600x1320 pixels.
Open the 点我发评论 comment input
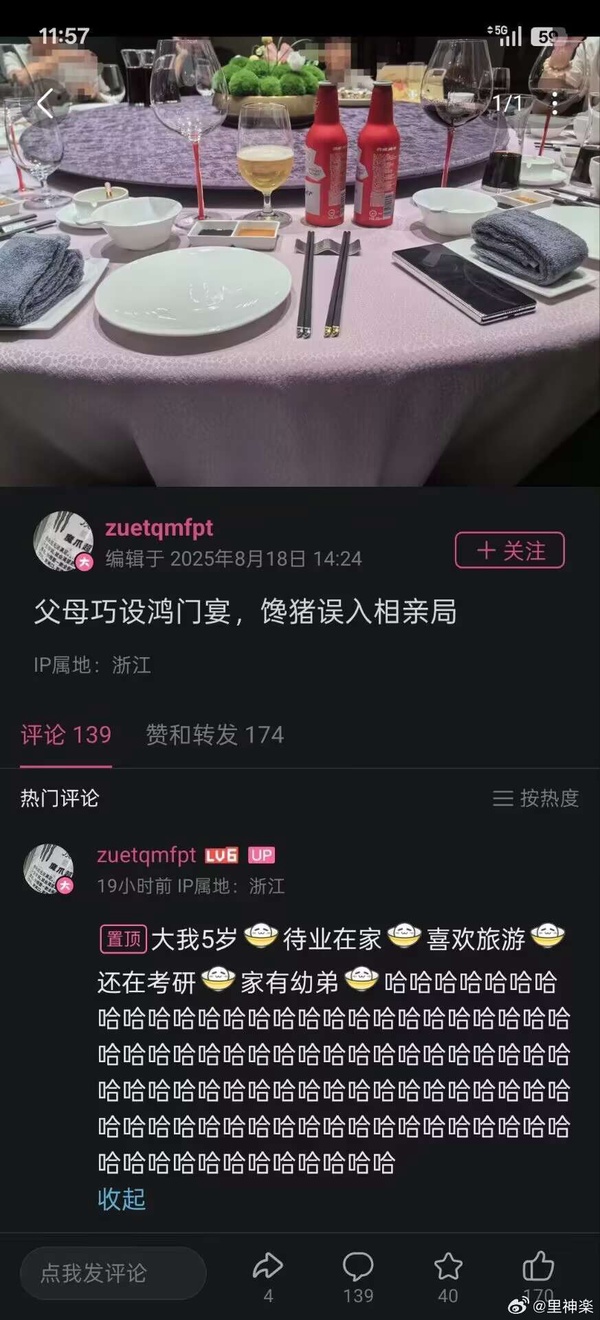point(112,1273)
